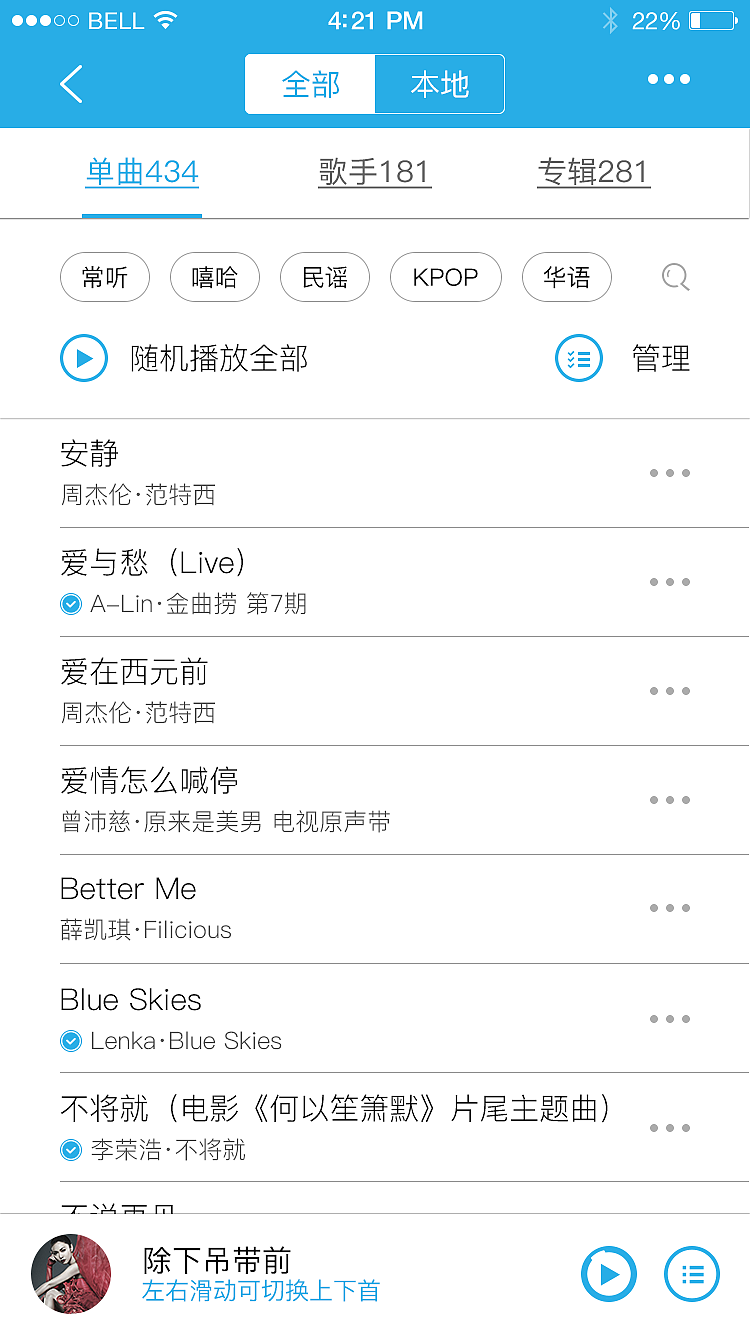Tap the play button in the mini player
This screenshot has height=1334, width=750.
point(609,1274)
